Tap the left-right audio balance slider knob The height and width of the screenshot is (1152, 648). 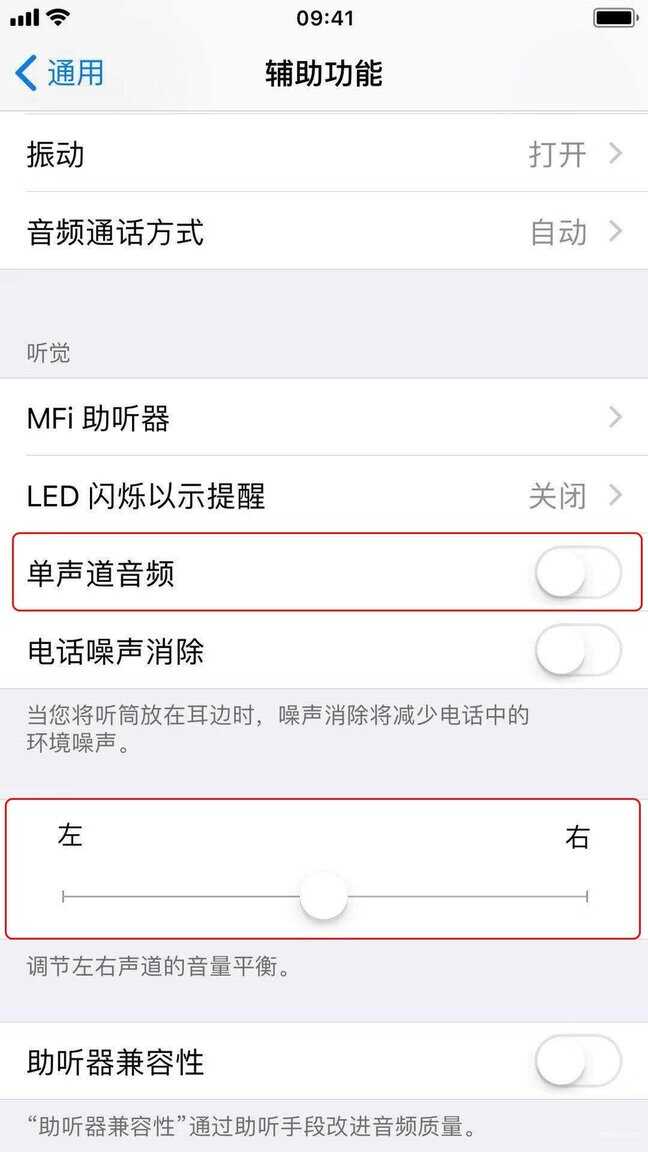[x=323, y=896]
